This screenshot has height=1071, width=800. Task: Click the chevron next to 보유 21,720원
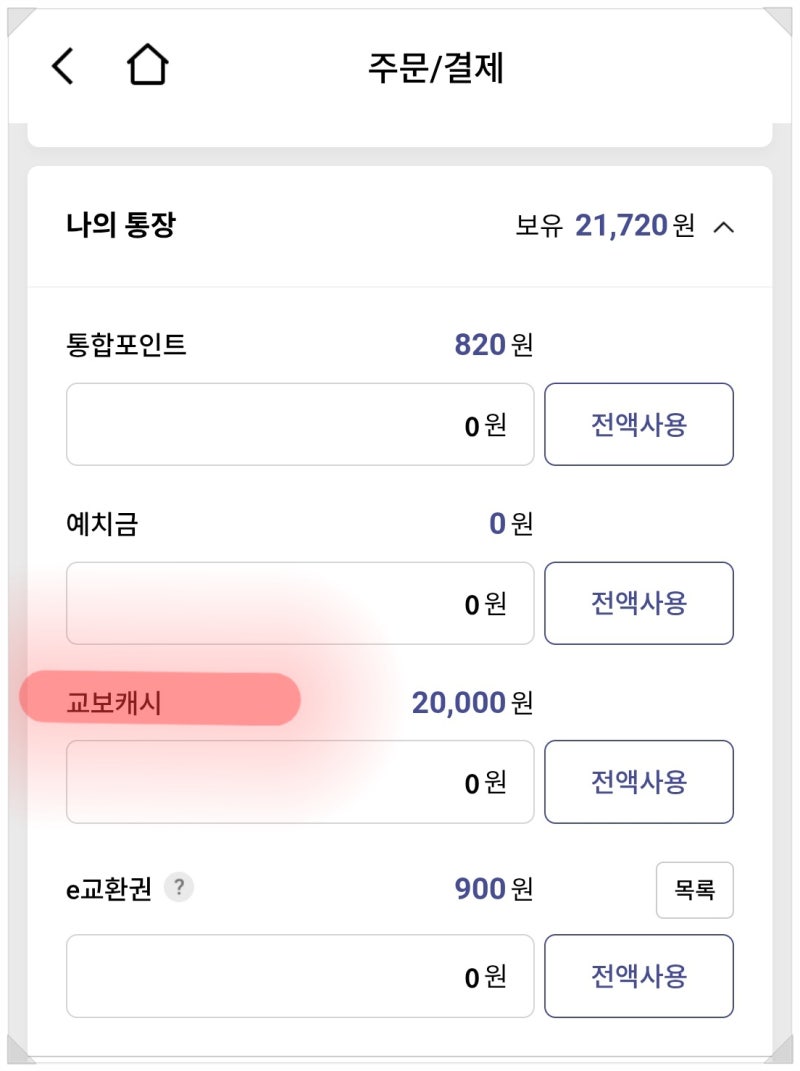[725, 228]
